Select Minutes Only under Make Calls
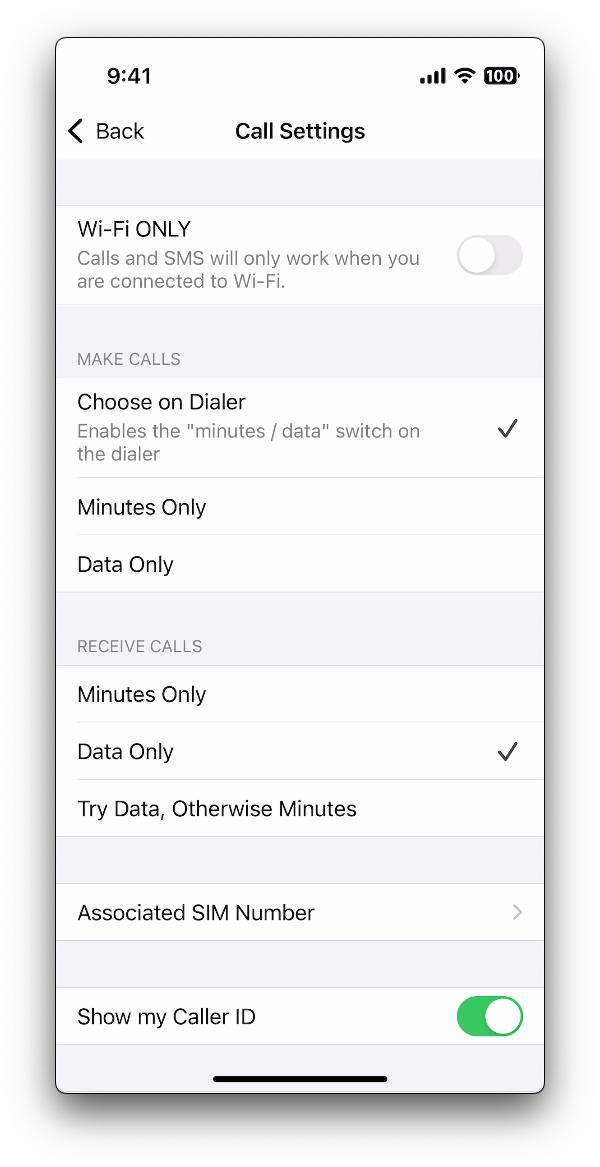The image size is (600, 1167). point(300,507)
